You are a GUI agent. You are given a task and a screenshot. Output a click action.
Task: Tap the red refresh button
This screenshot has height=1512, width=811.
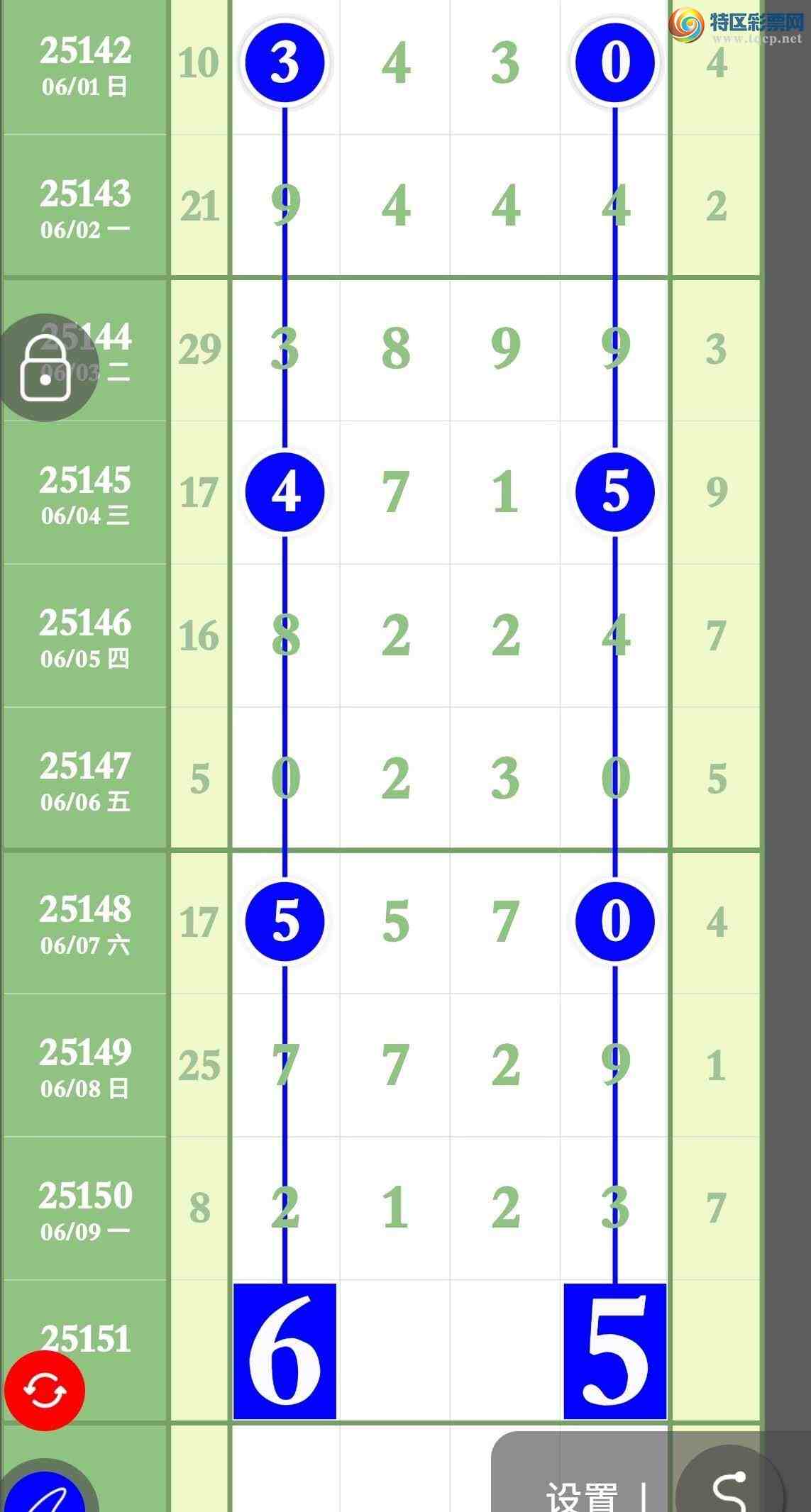click(45, 1390)
